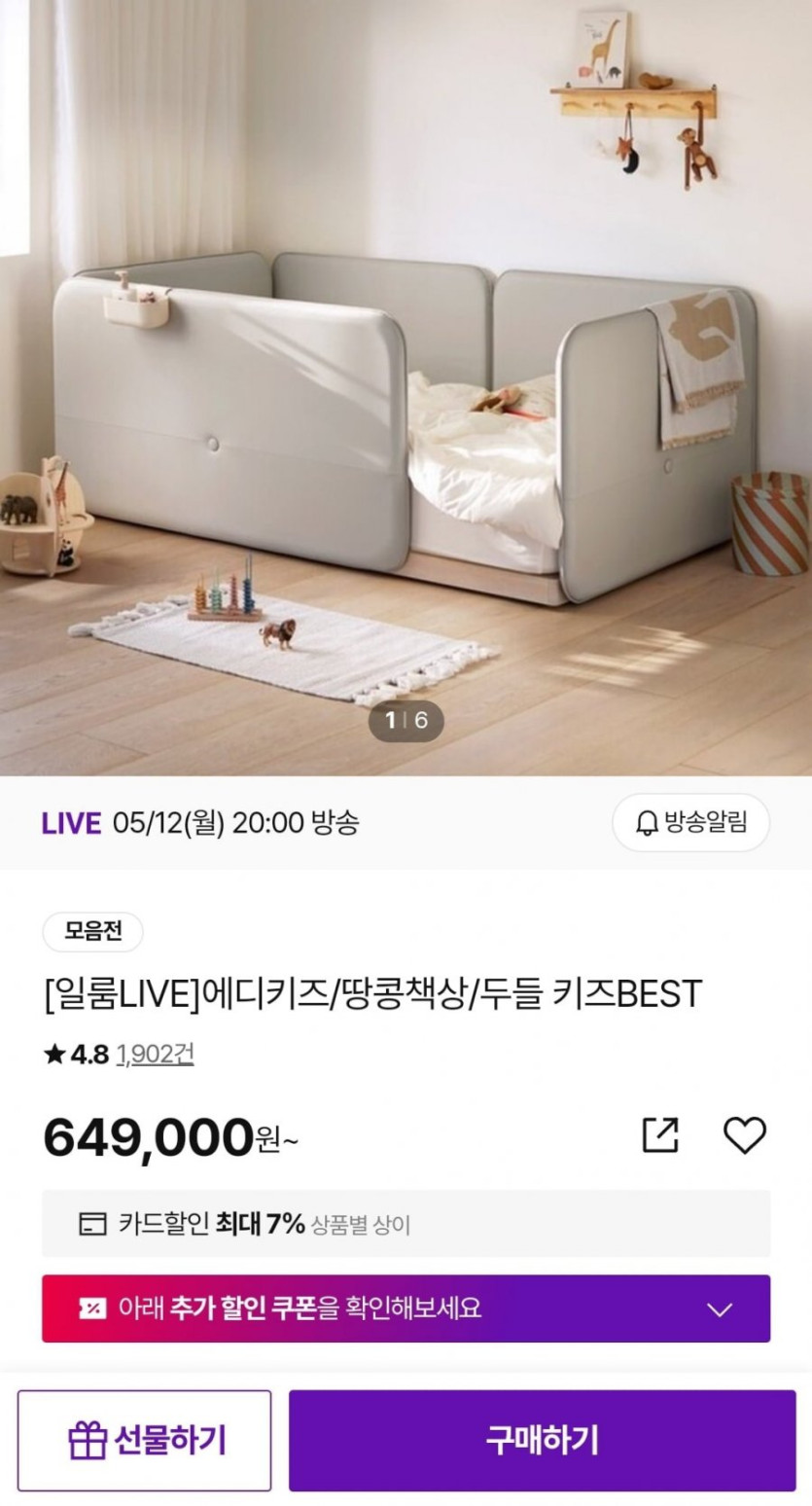Add product to wishlist with heart
Viewport: 812px width, 1506px height.
745,1135
